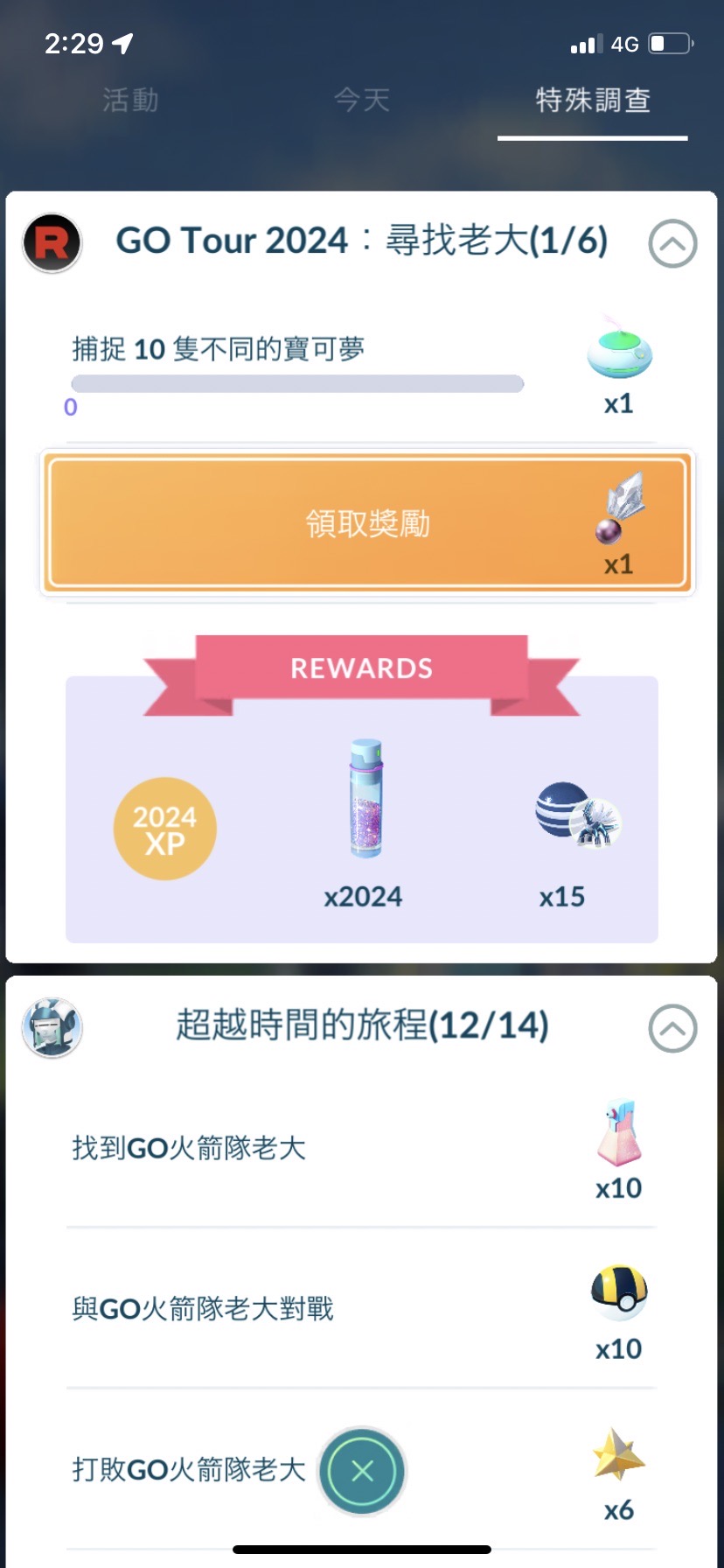Claim reward with the 領取獎勵 button

point(367,523)
